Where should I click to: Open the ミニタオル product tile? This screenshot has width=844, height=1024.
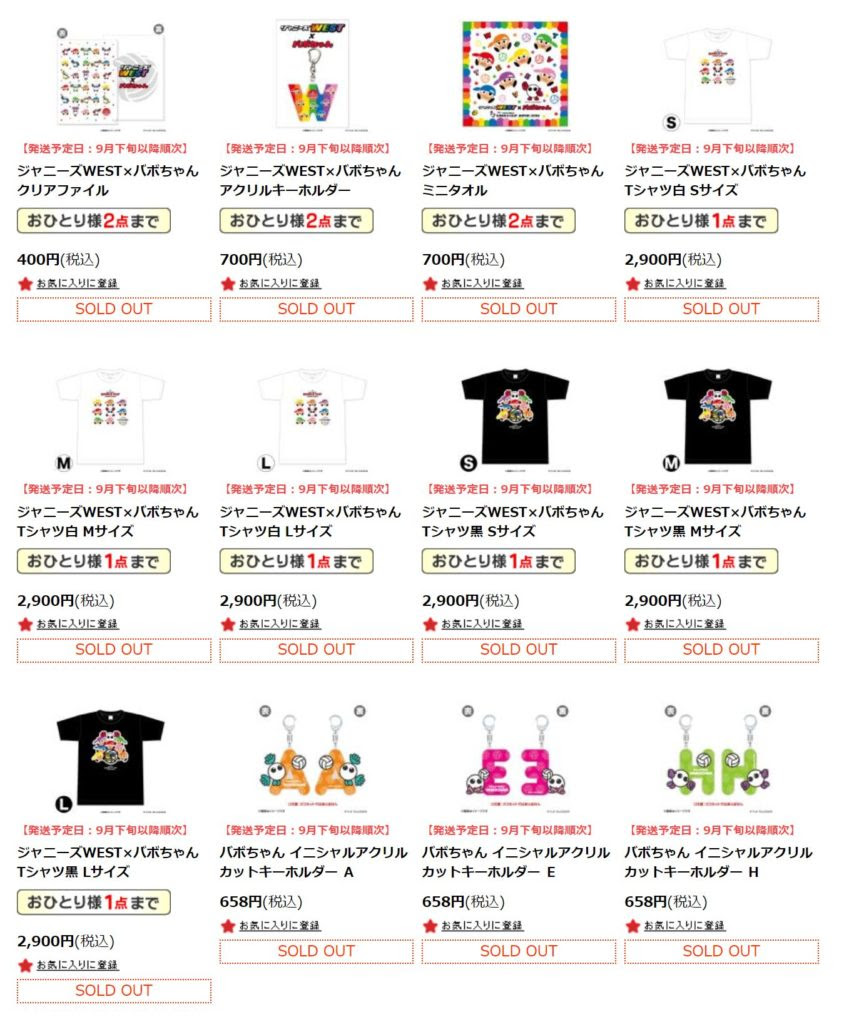pos(517,75)
